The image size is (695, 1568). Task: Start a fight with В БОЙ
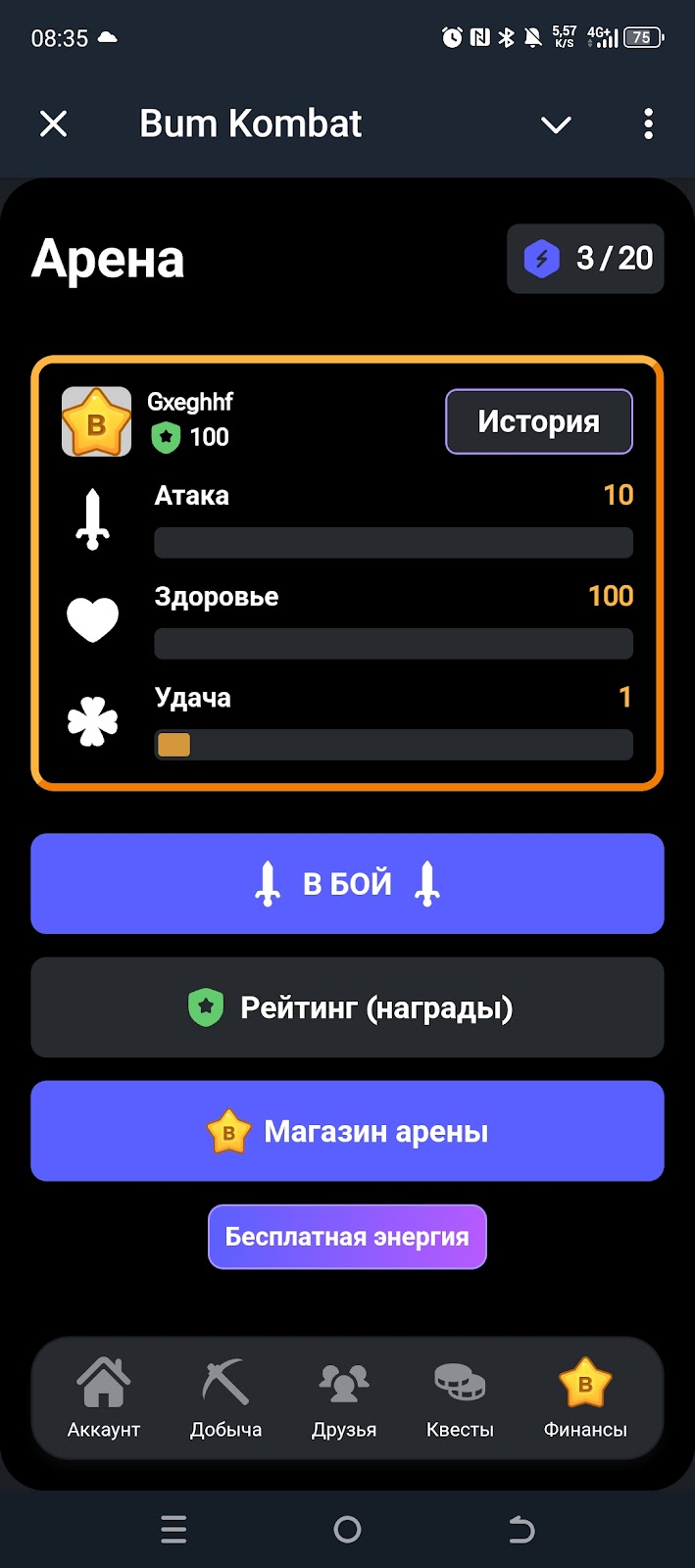tap(347, 883)
